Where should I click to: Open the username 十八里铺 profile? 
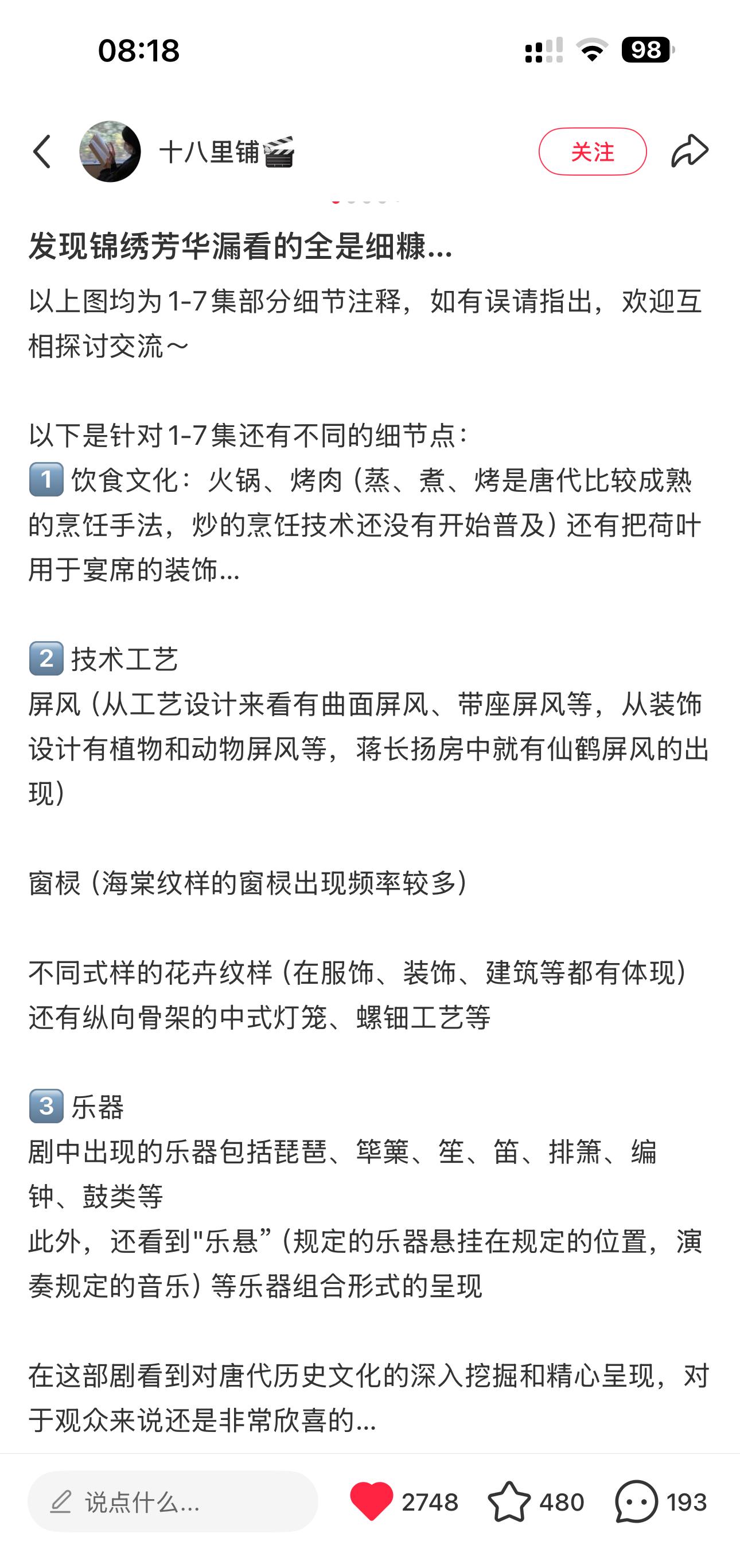coord(210,152)
